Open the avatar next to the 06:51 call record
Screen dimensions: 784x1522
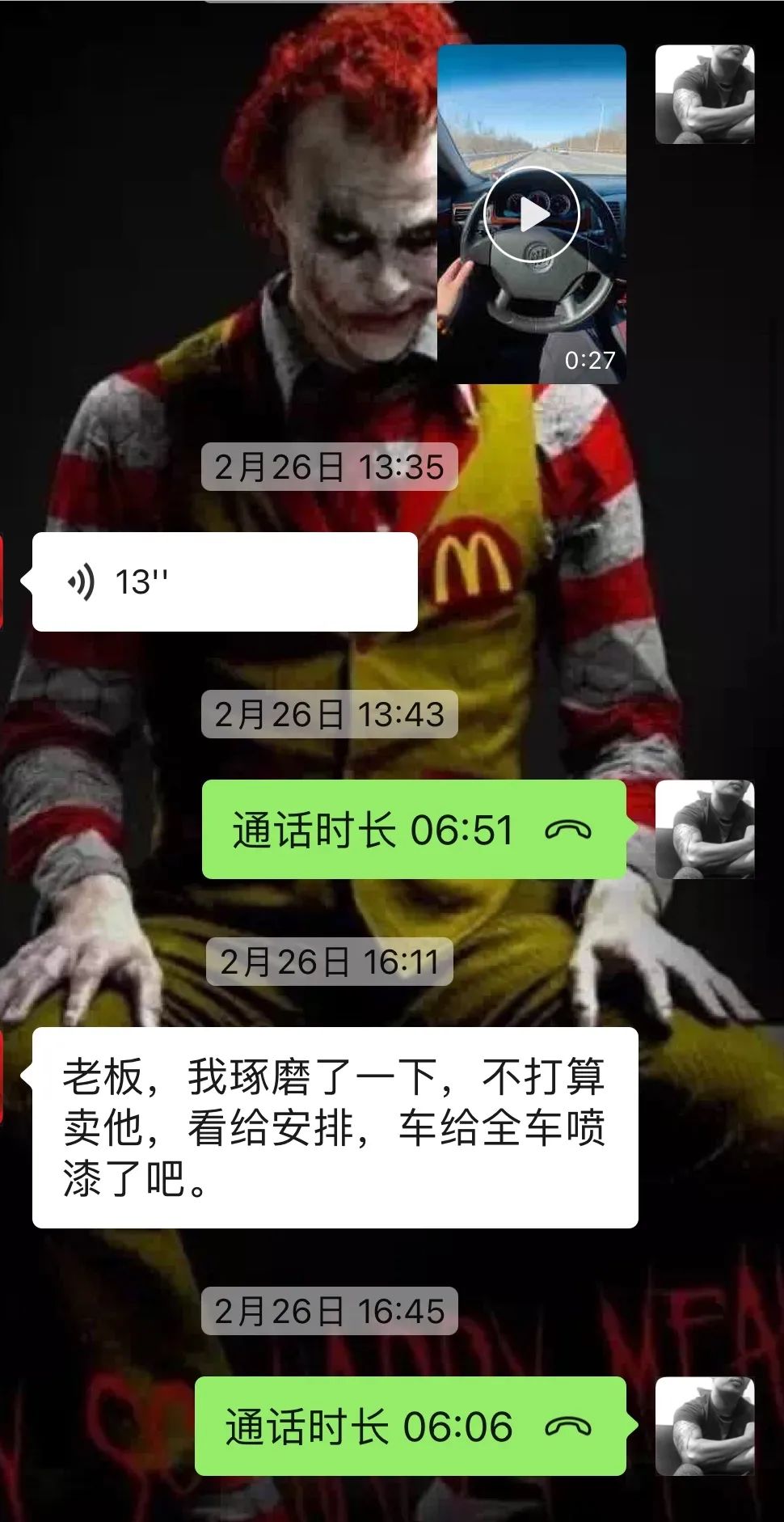coord(706,828)
